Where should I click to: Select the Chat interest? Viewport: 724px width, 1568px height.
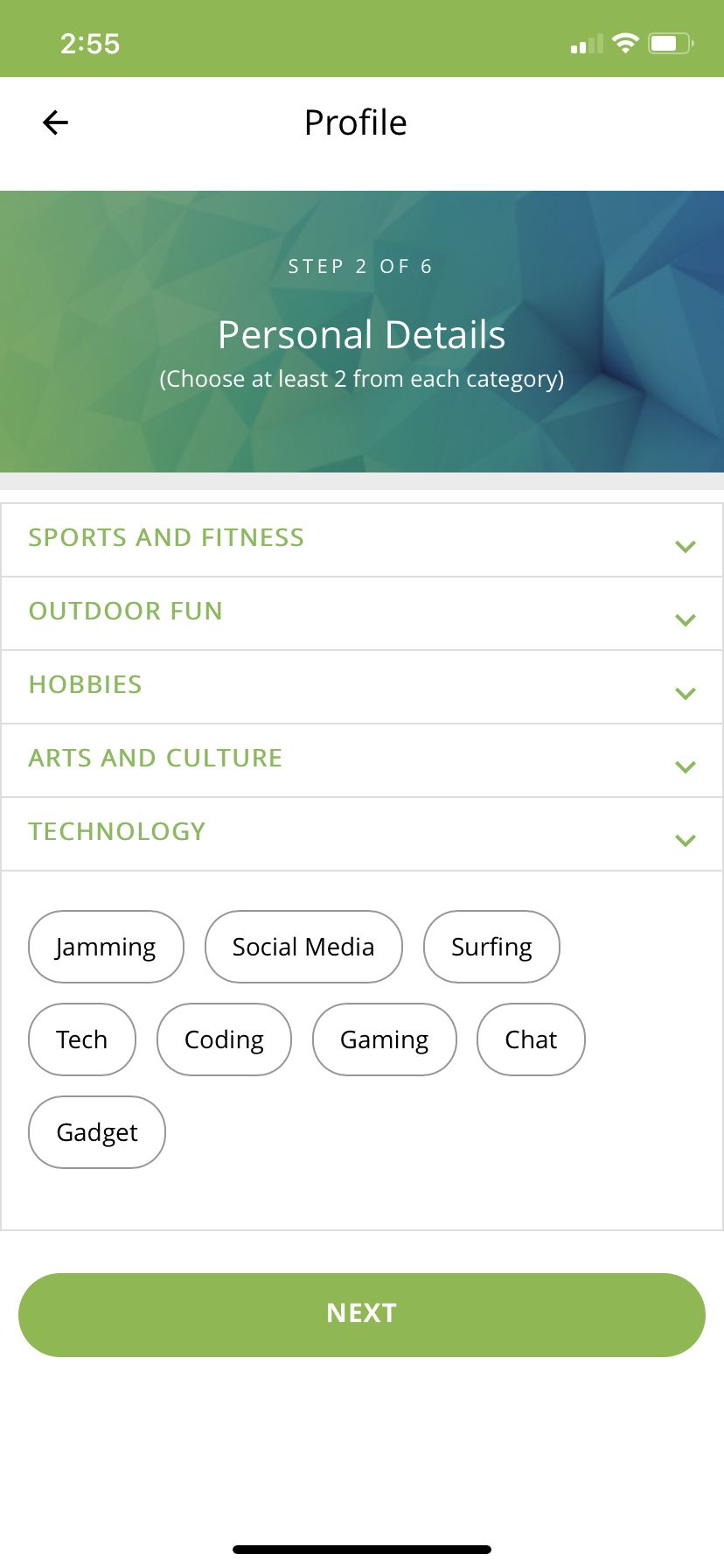(531, 1039)
